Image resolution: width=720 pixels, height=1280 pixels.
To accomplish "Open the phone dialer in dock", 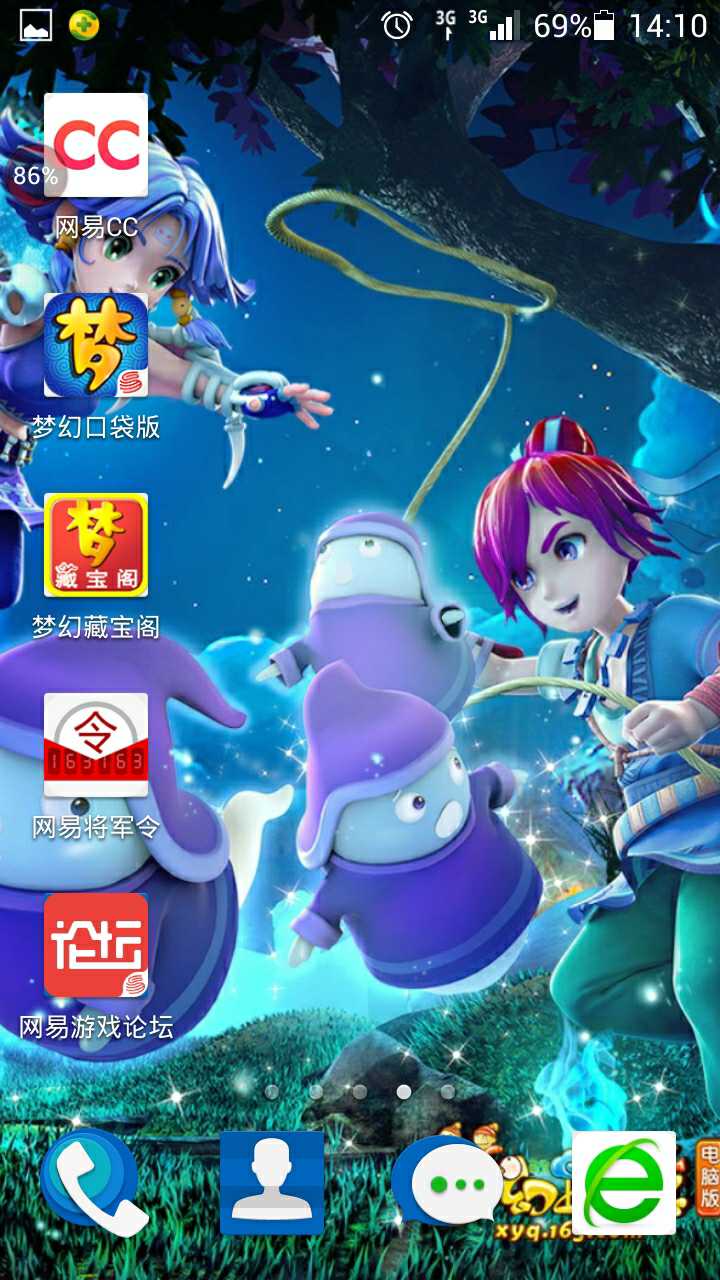I will (94, 1183).
